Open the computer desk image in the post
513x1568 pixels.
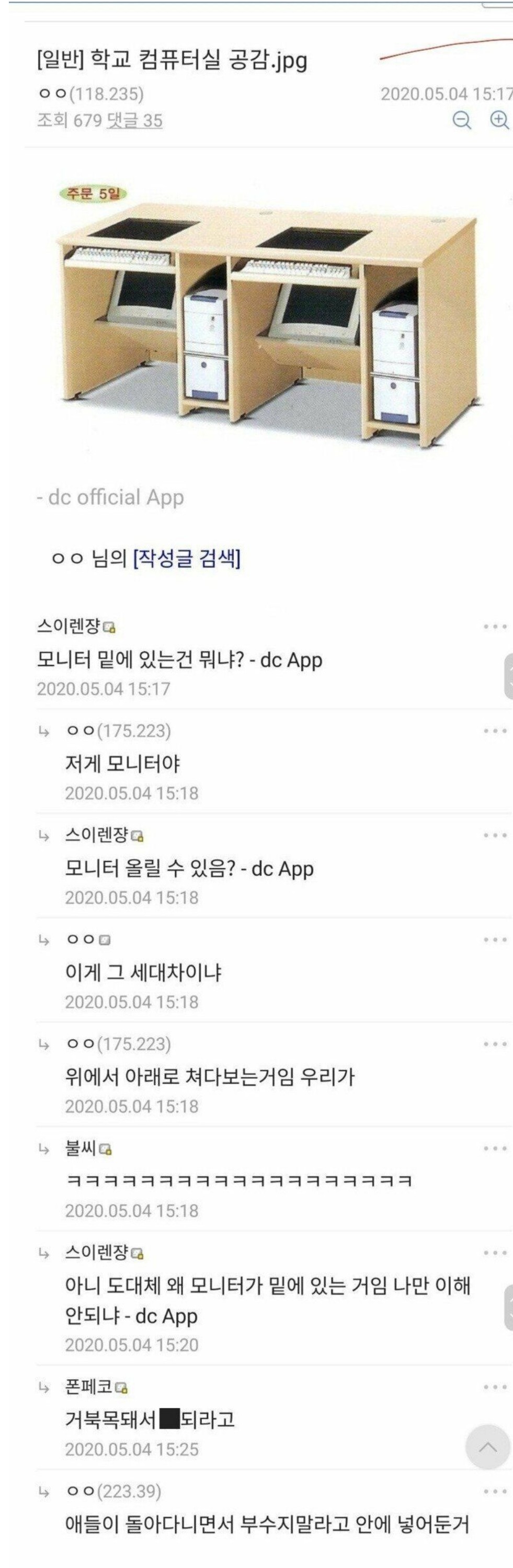click(268, 316)
